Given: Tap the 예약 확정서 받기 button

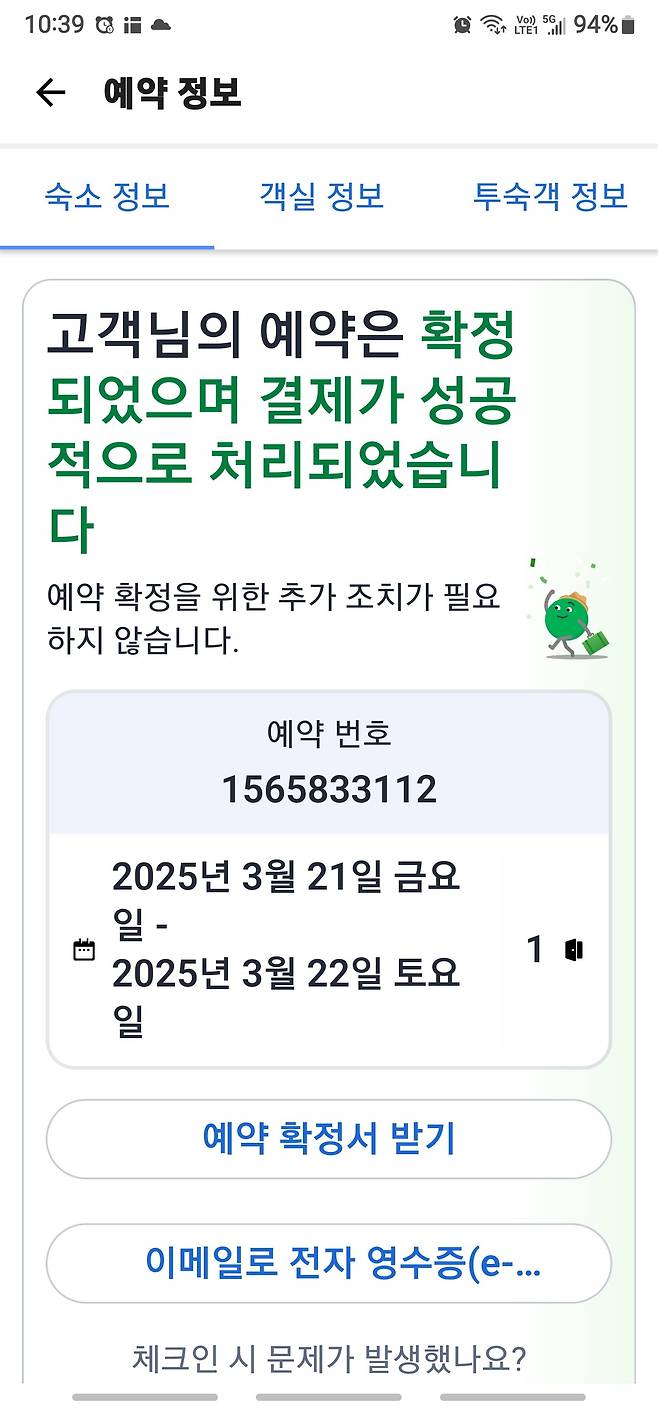Looking at the screenshot, I should pos(328,1138).
